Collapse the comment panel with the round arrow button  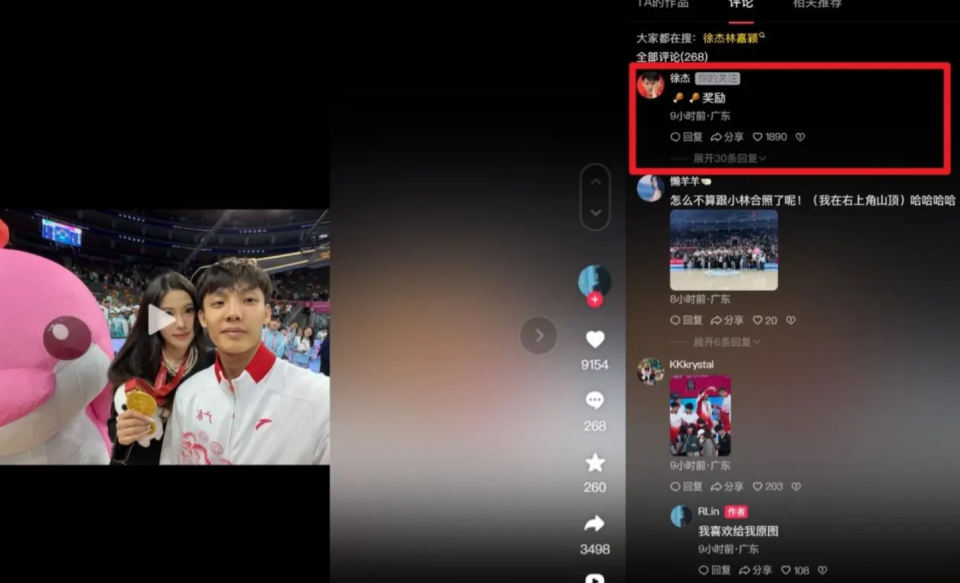(538, 336)
